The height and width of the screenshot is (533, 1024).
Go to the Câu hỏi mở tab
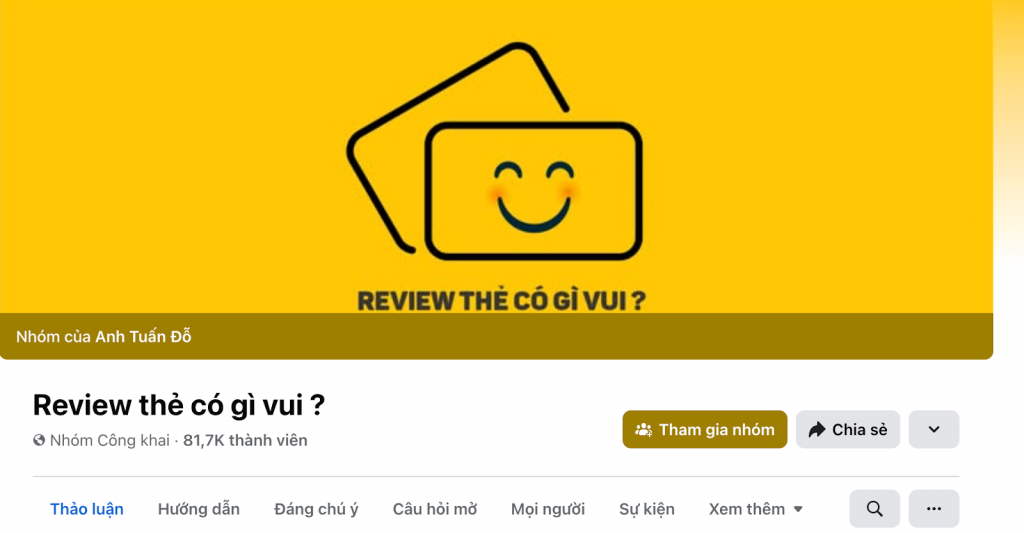(435, 509)
